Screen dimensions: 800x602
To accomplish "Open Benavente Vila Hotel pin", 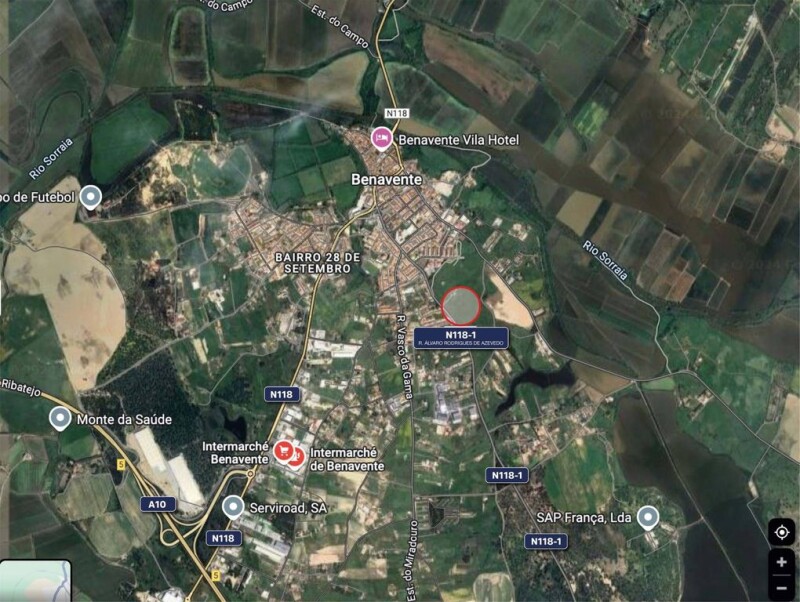I will point(381,138).
